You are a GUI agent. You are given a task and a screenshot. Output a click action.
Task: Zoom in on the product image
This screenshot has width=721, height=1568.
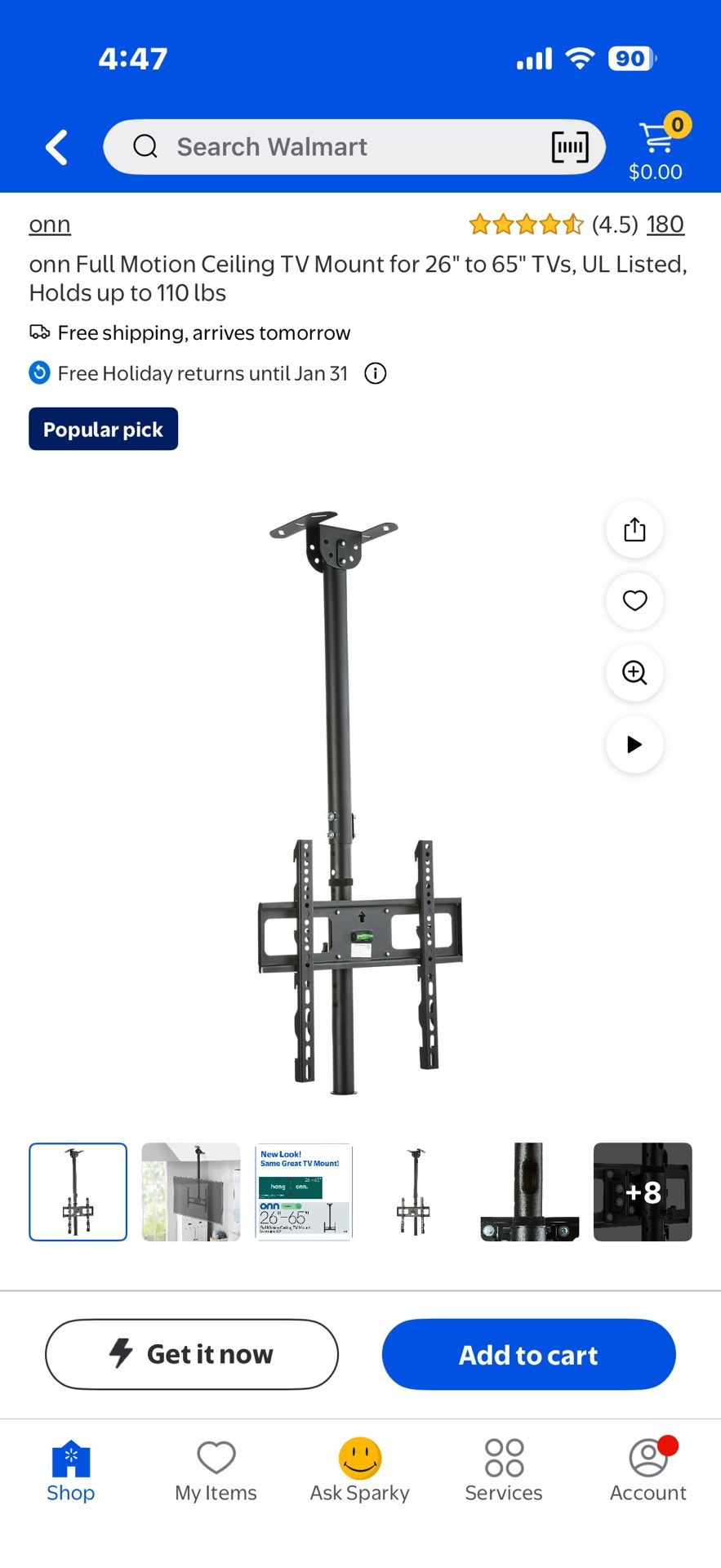tap(634, 673)
